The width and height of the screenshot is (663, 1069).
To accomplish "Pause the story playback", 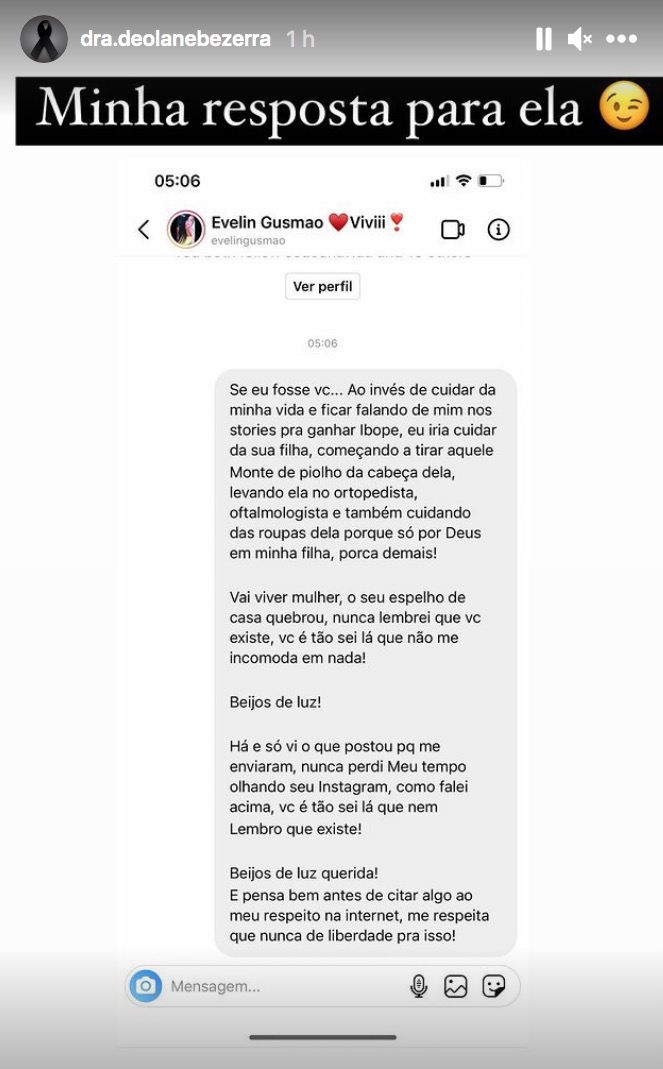I will [543, 39].
